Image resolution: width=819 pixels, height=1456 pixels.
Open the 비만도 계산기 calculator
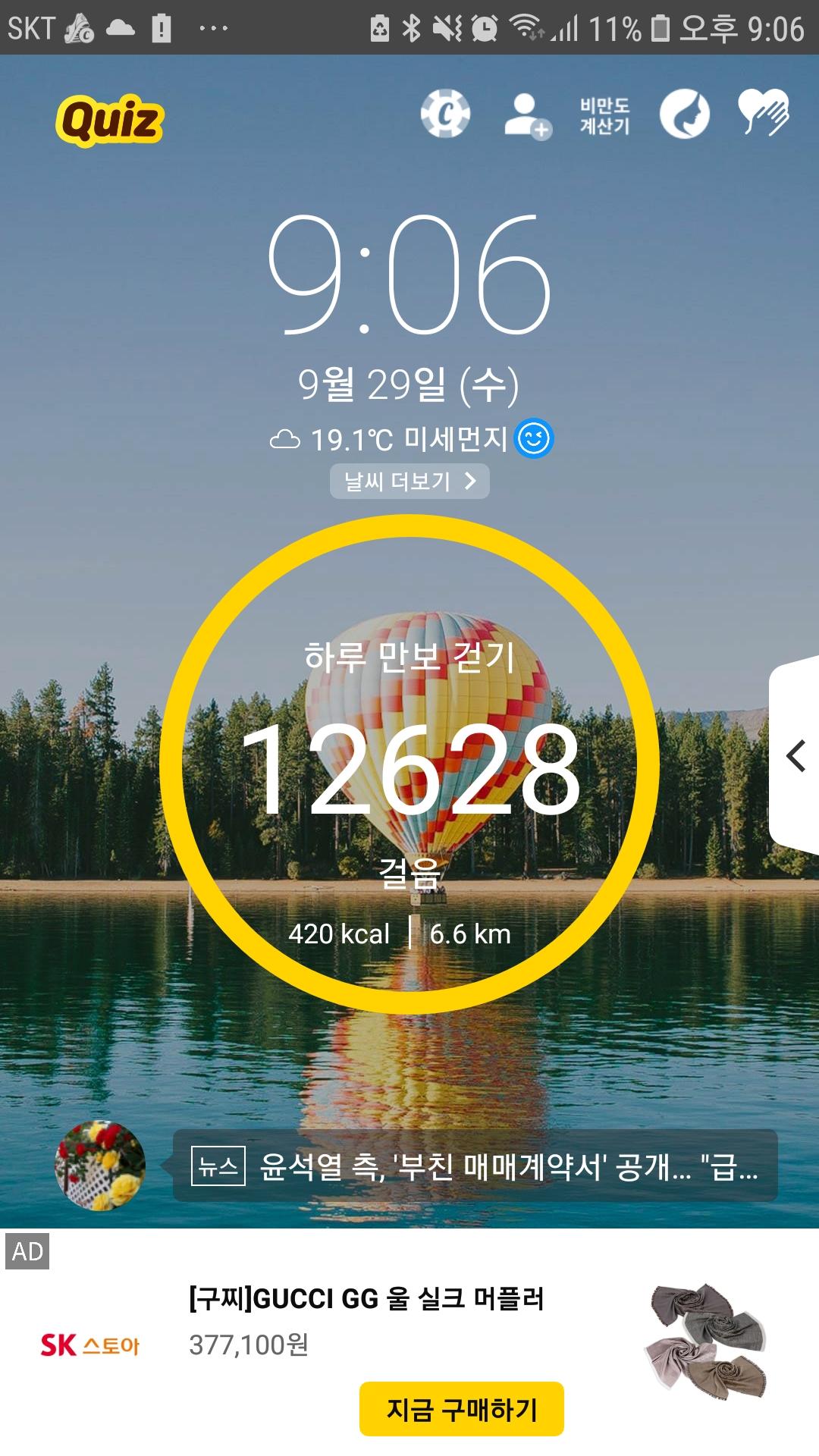(604, 116)
